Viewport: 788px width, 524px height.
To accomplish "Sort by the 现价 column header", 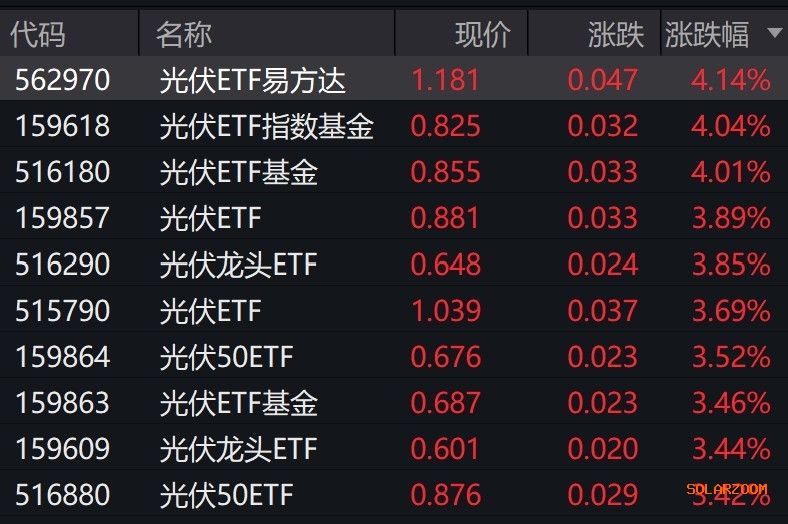I will coord(483,34).
